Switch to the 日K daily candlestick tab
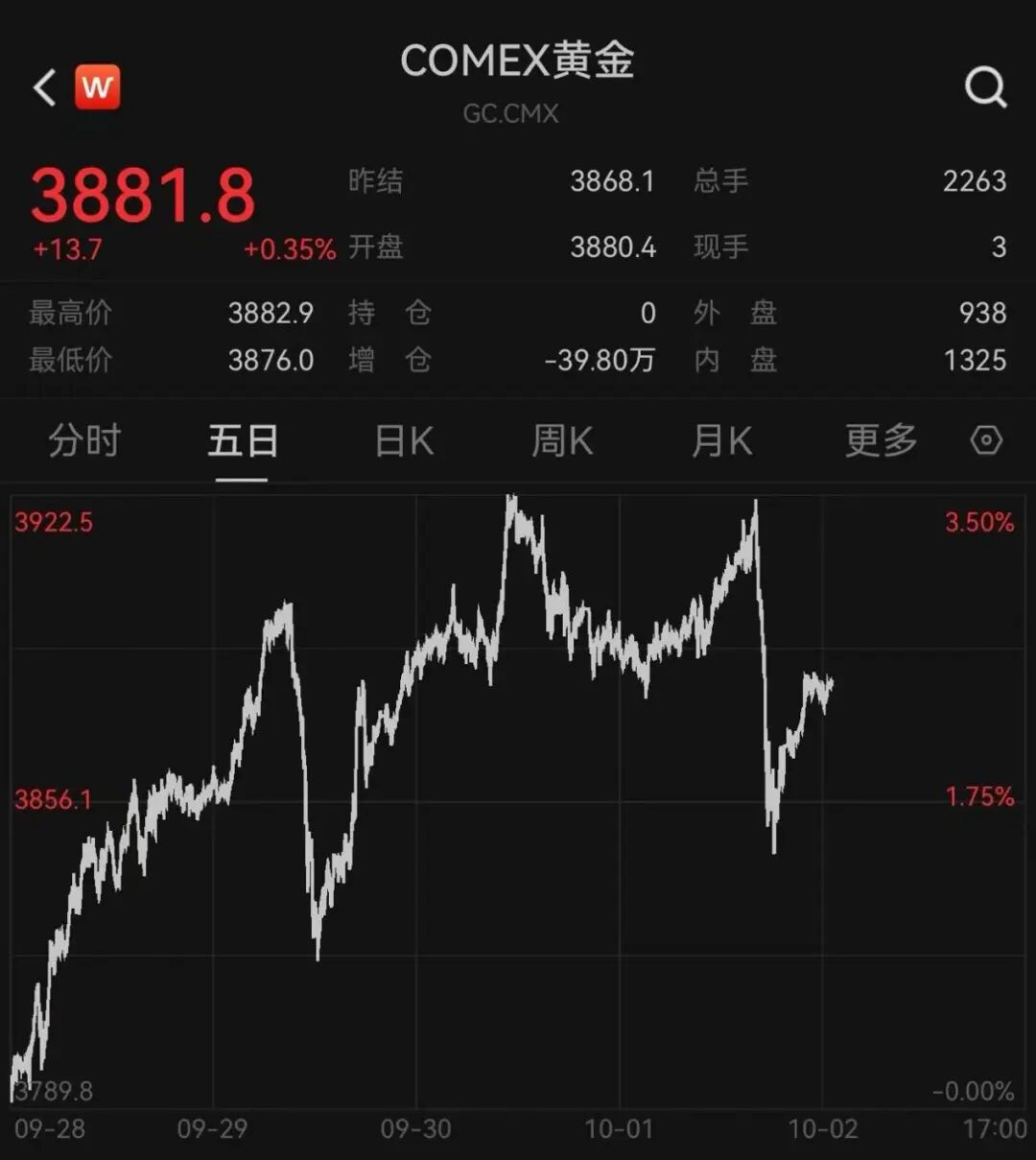Viewport: 1036px width, 1160px height. click(x=404, y=441)
